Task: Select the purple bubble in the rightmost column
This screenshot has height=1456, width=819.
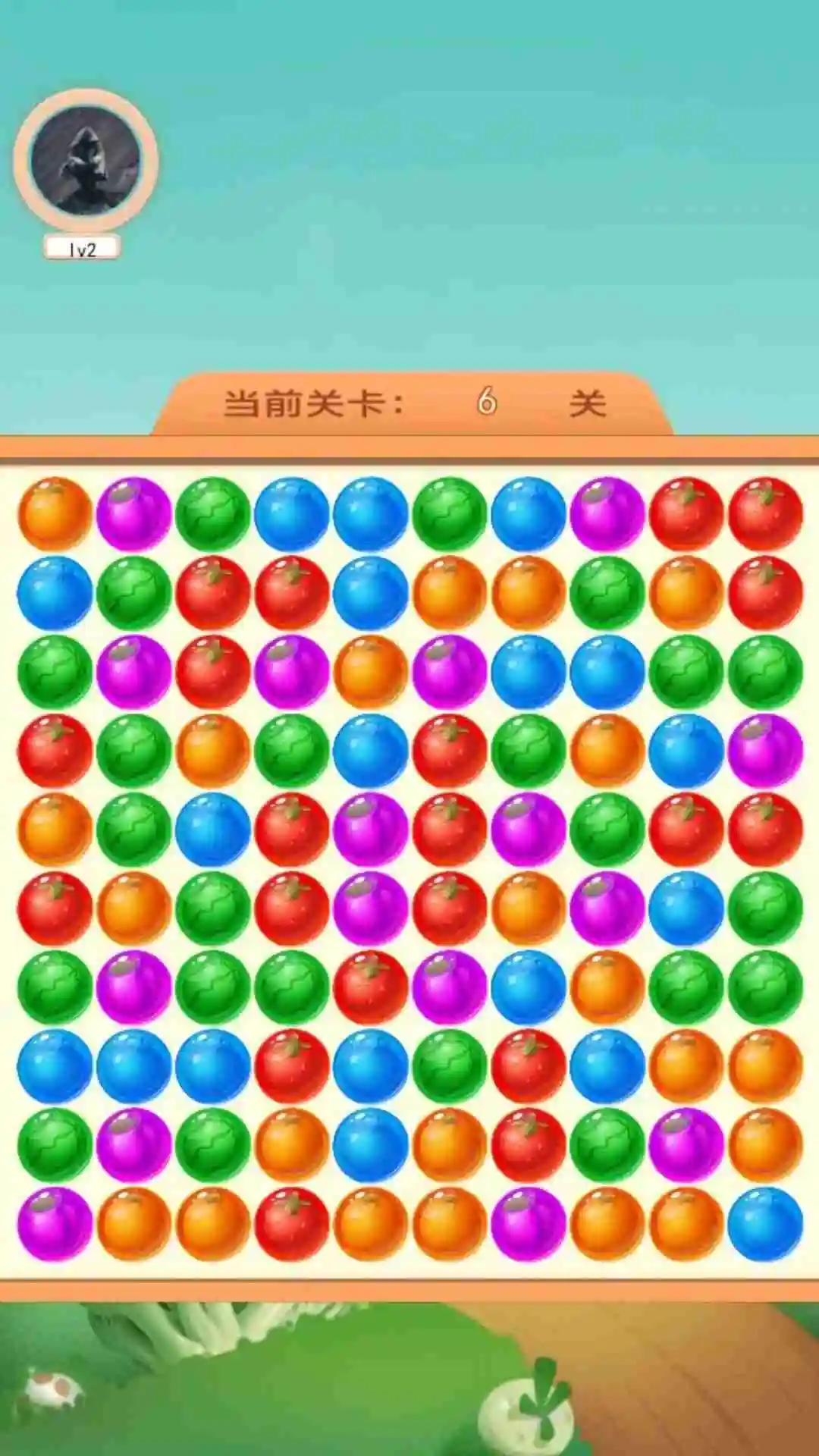Action: coord(764,751)
